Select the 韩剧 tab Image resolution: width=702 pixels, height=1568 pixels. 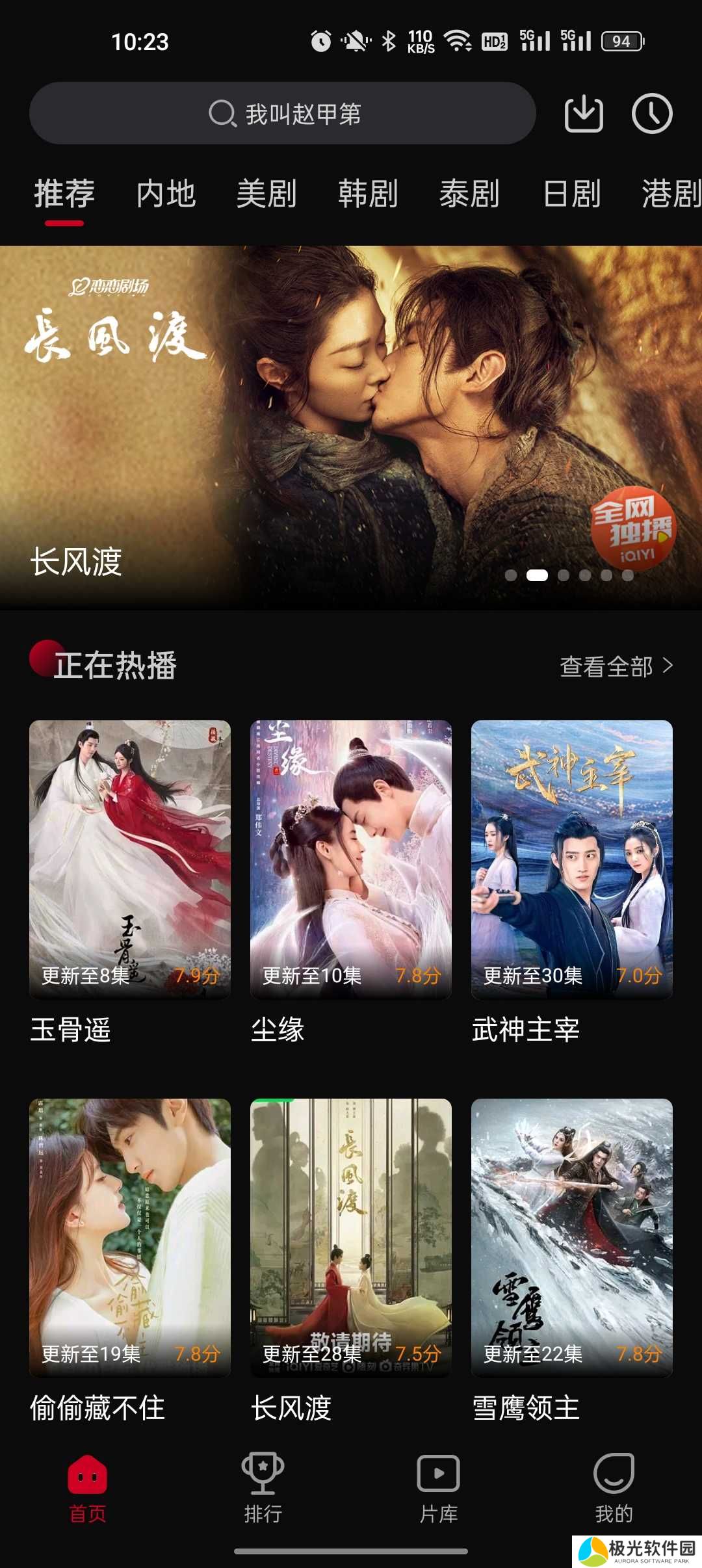click(368, 194)
